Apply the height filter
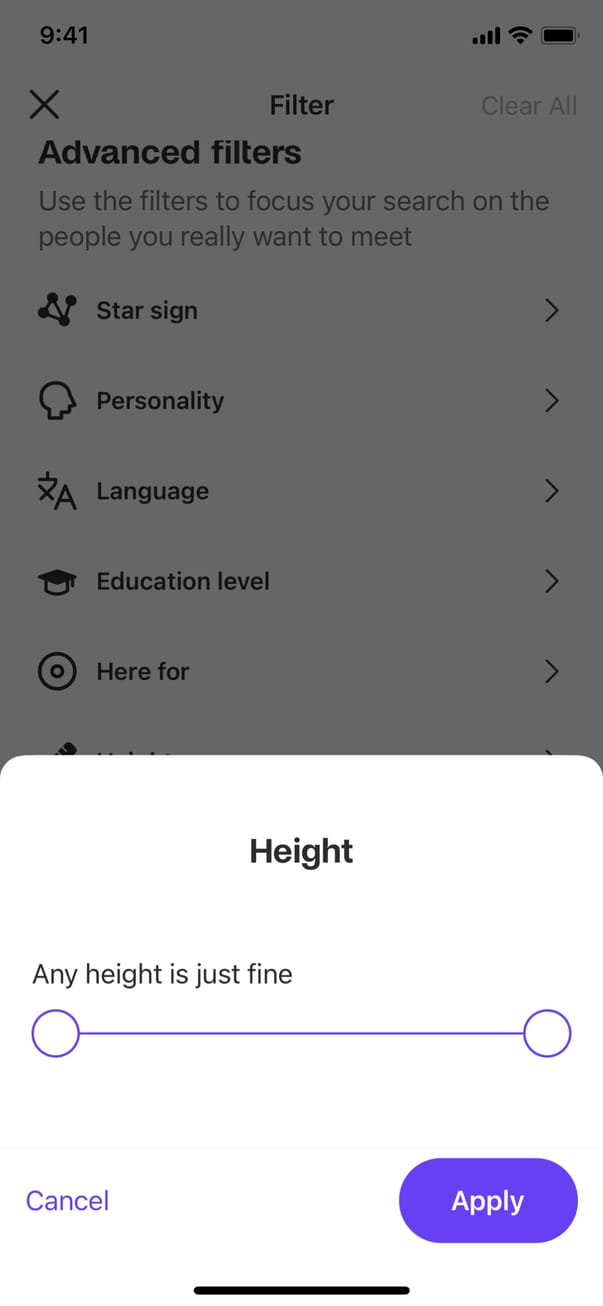This screenshot has width=603, height=1306. pyautogui.click(x=488, y=1200)
